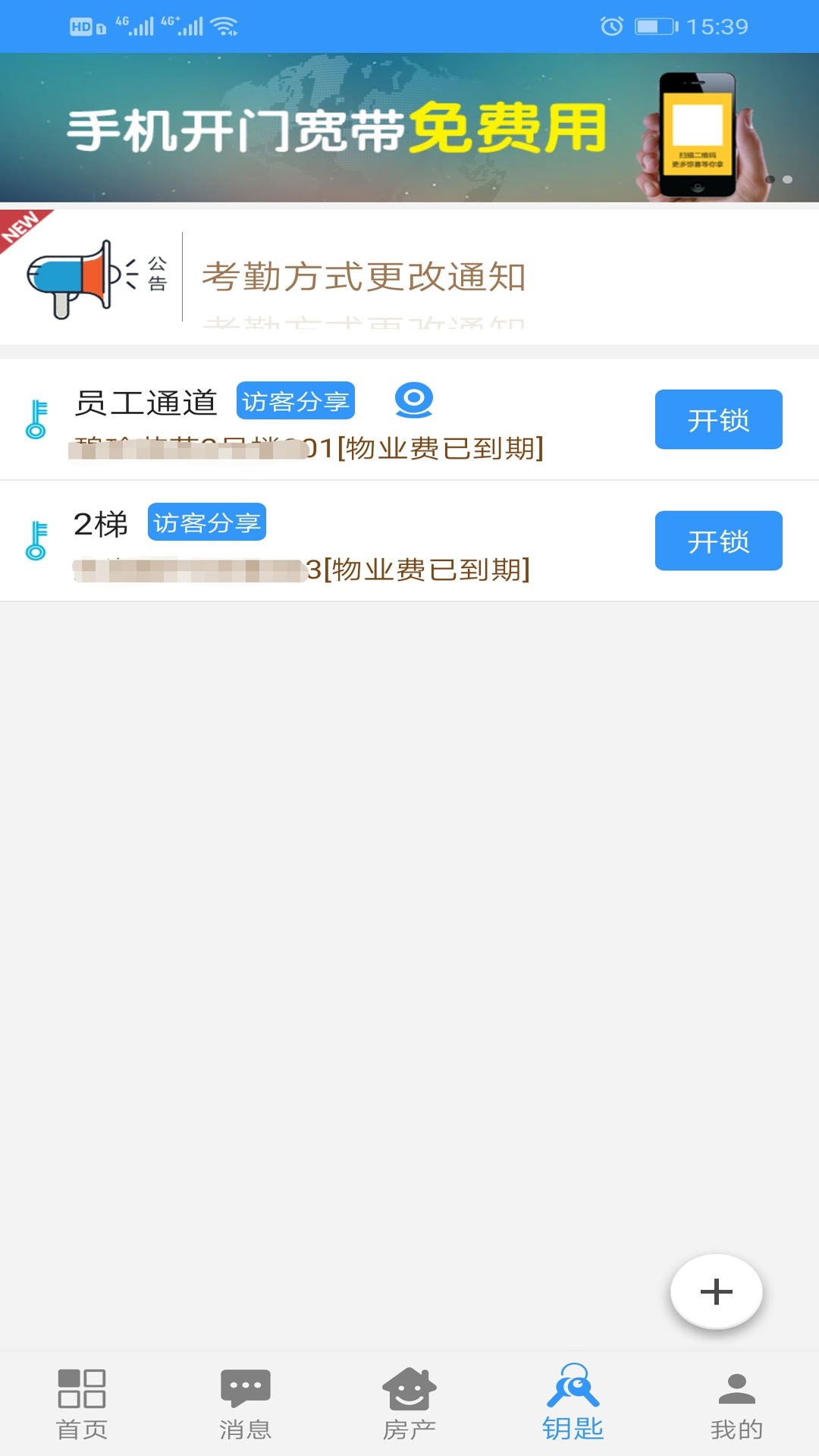Image resolution: width=819 pixels, height=1456 pixels.
Task: Tap the second carousel dot on banner
Action: pyautogui.click(x=786, y=180)
